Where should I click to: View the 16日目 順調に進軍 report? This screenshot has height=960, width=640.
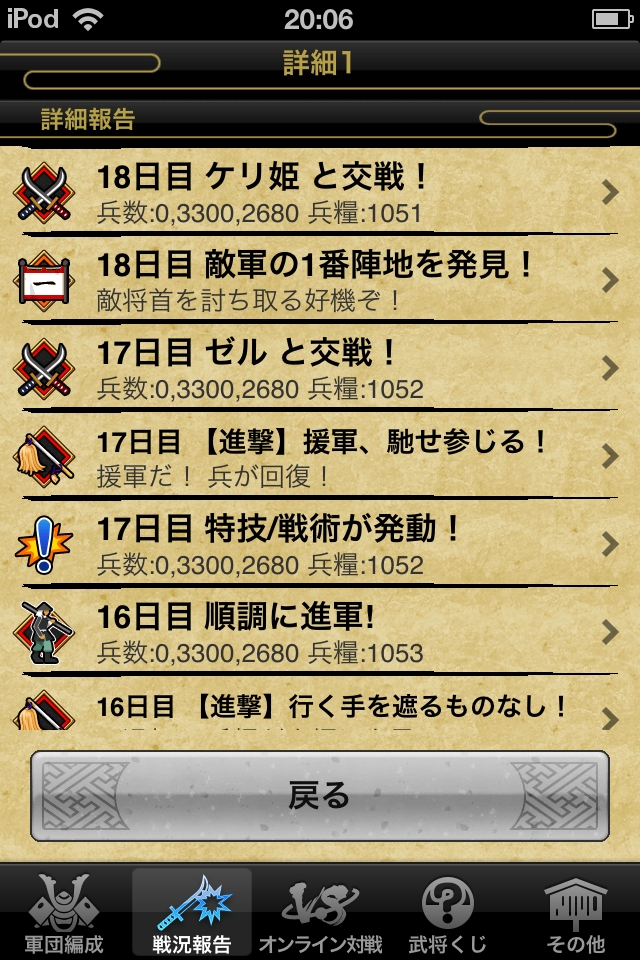coord(320,630)
